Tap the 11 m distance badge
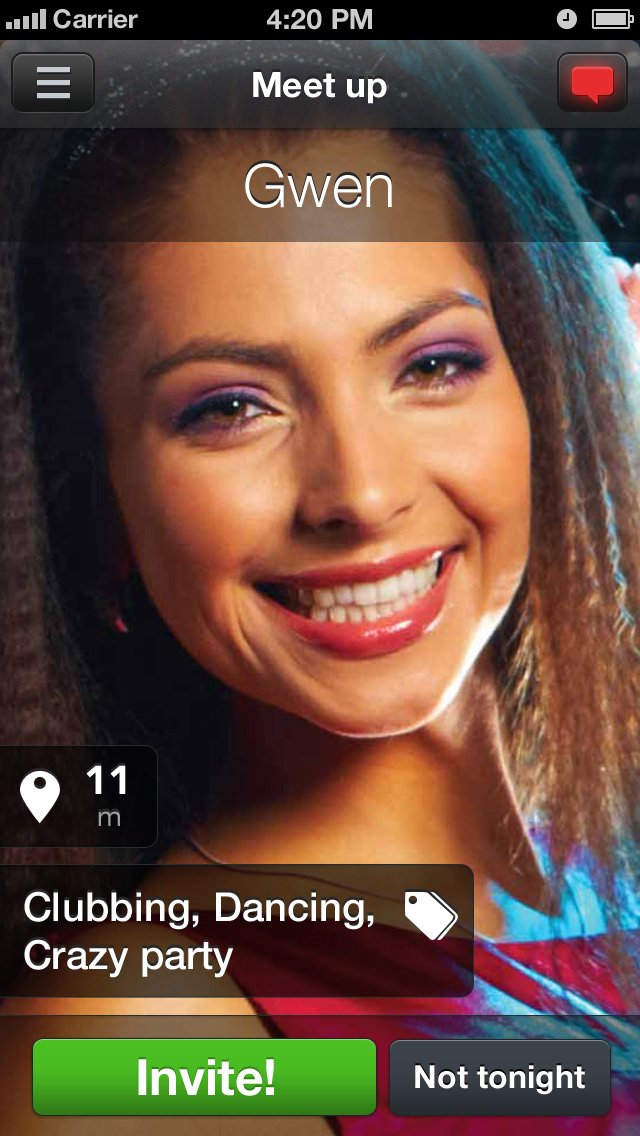640x1136 pixels. point(78,796)
